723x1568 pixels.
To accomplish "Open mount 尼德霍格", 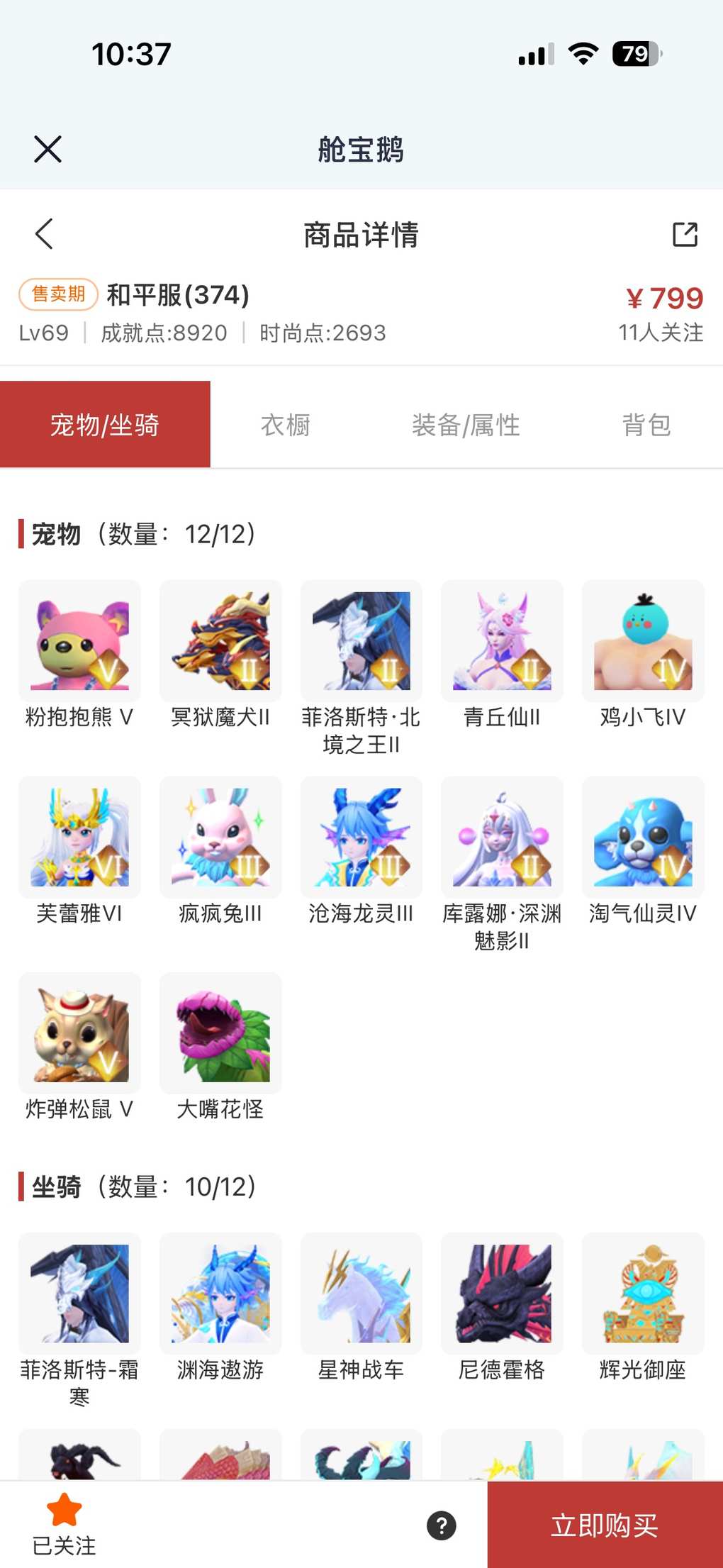I will pos(502,1294).
